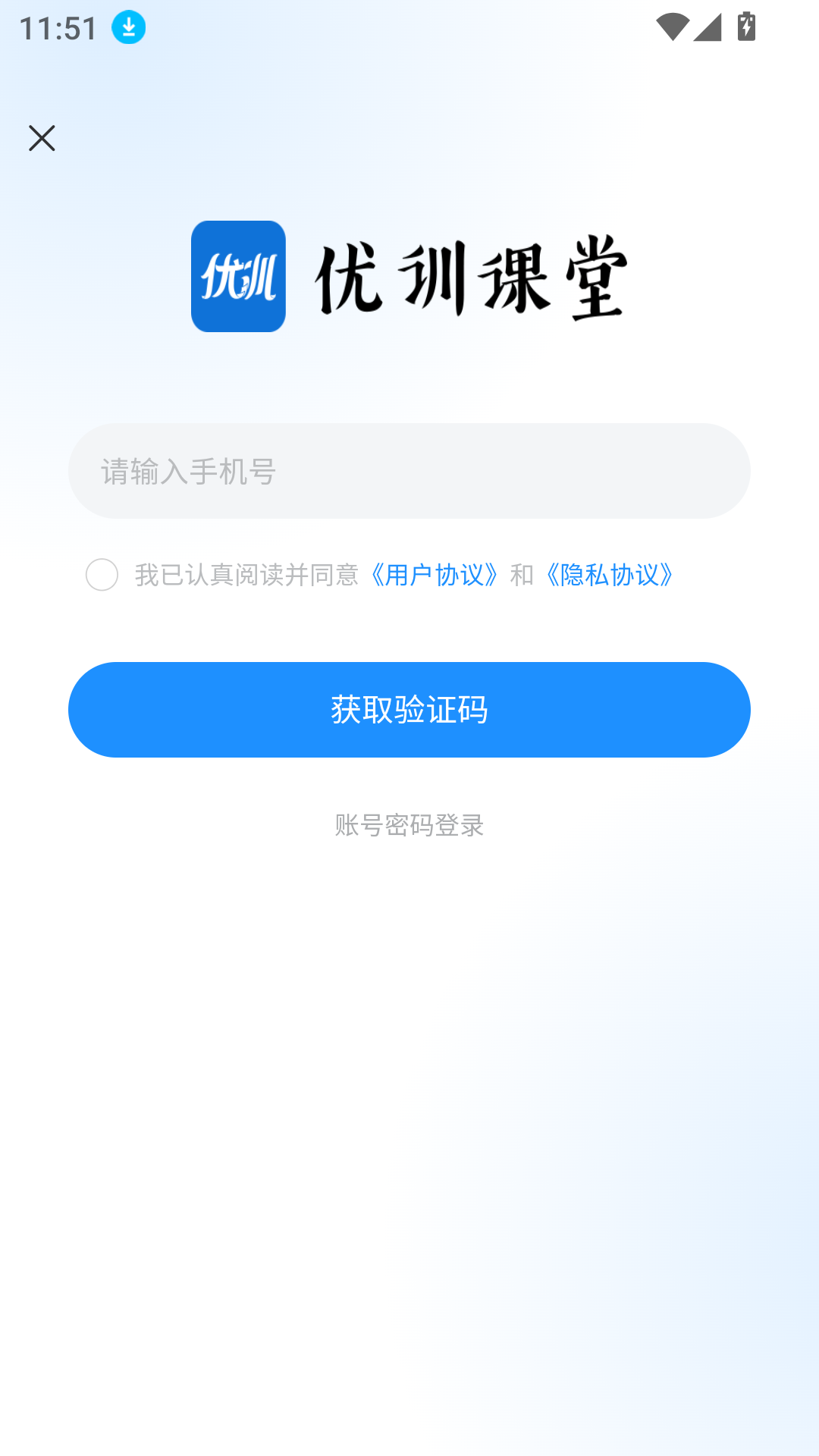Open the 《用户协议》 user agreement

point(435,576)
